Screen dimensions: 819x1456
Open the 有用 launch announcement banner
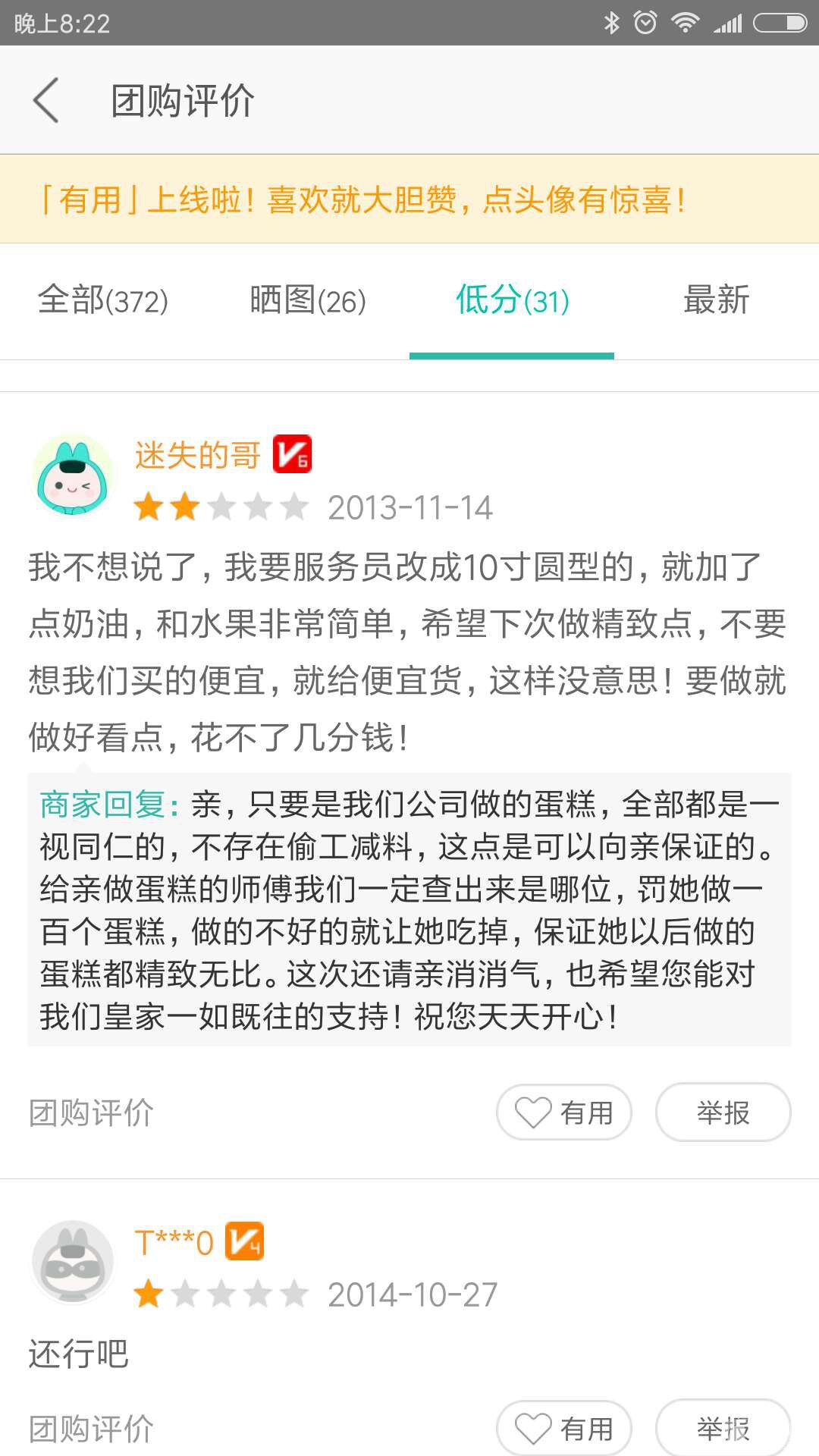coord(409,199)
